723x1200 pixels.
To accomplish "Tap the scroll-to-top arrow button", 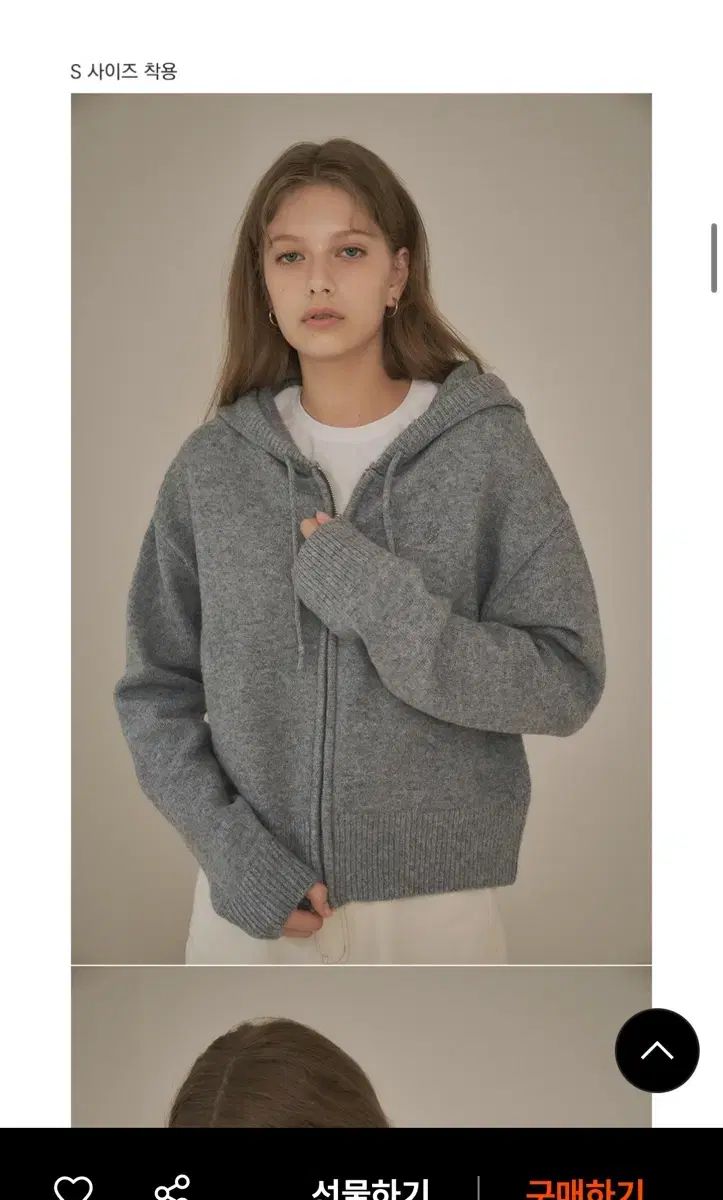I will (656, 1050).
